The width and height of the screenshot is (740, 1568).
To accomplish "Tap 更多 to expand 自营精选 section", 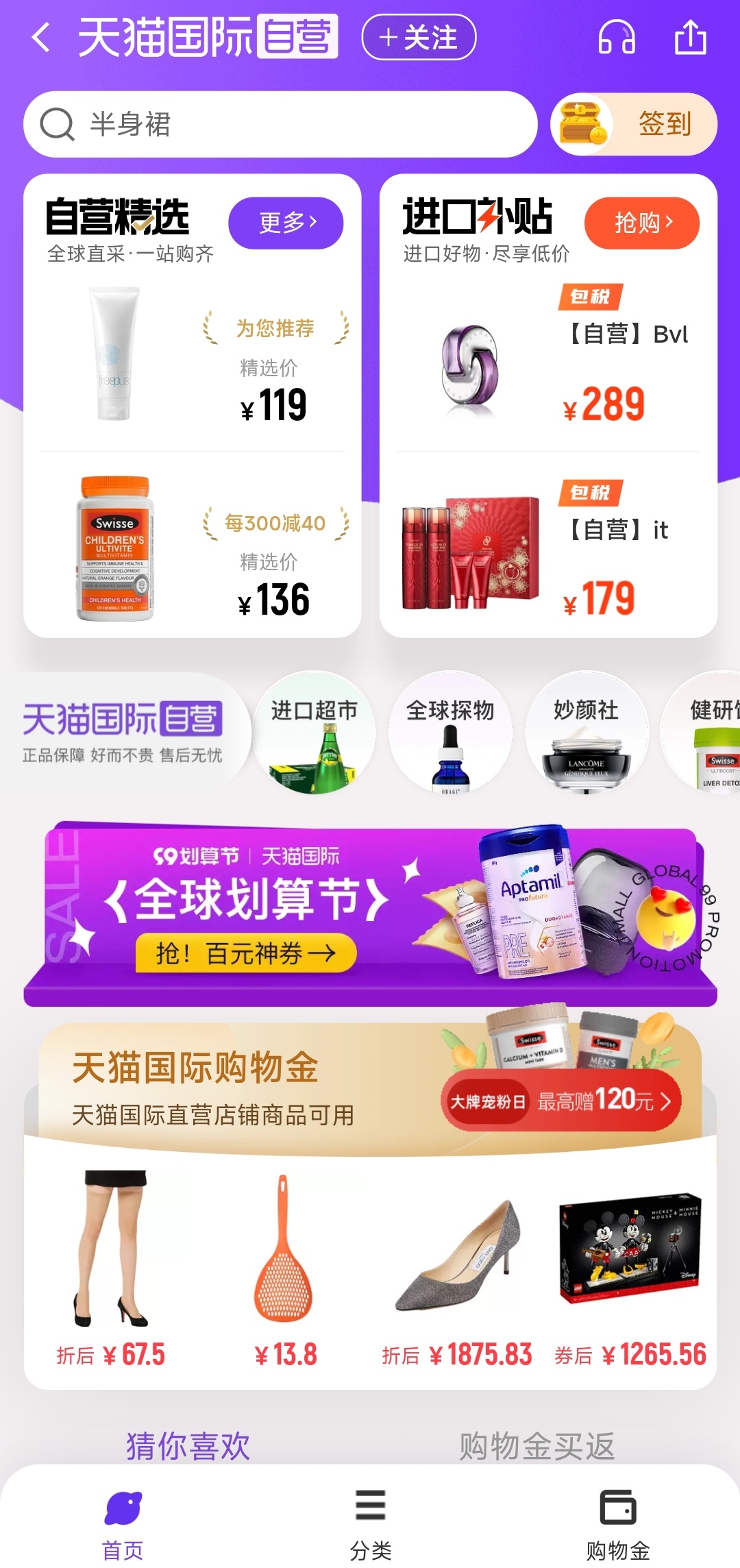I will (286, 222).
